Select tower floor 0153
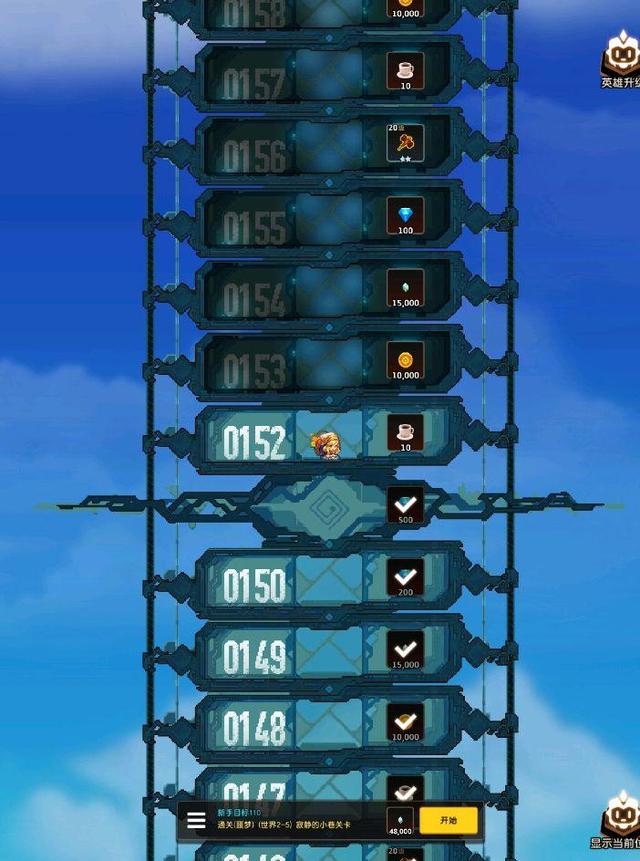 pos(256,370)
